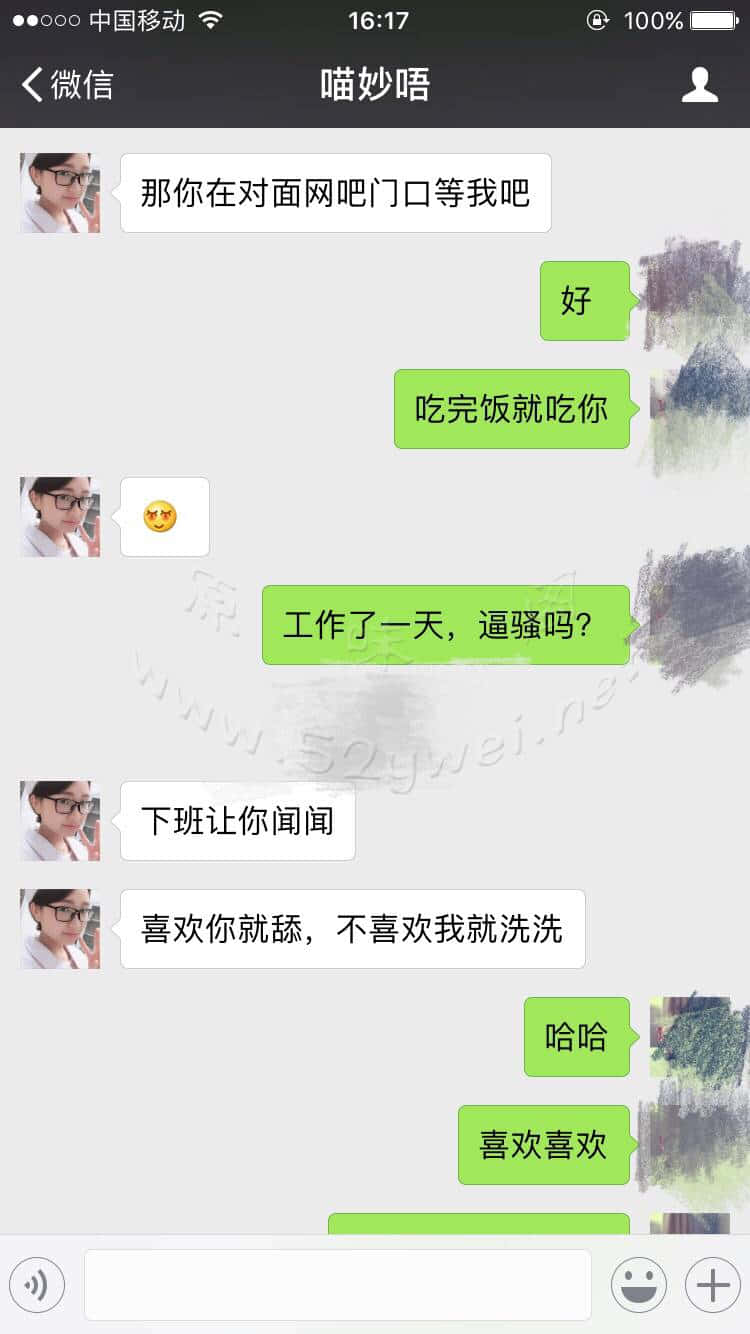Image resolution: width=750 pixels, height=1334 pixels.
Task: Open the emoji sticker panel
Action: (639, 1285)
